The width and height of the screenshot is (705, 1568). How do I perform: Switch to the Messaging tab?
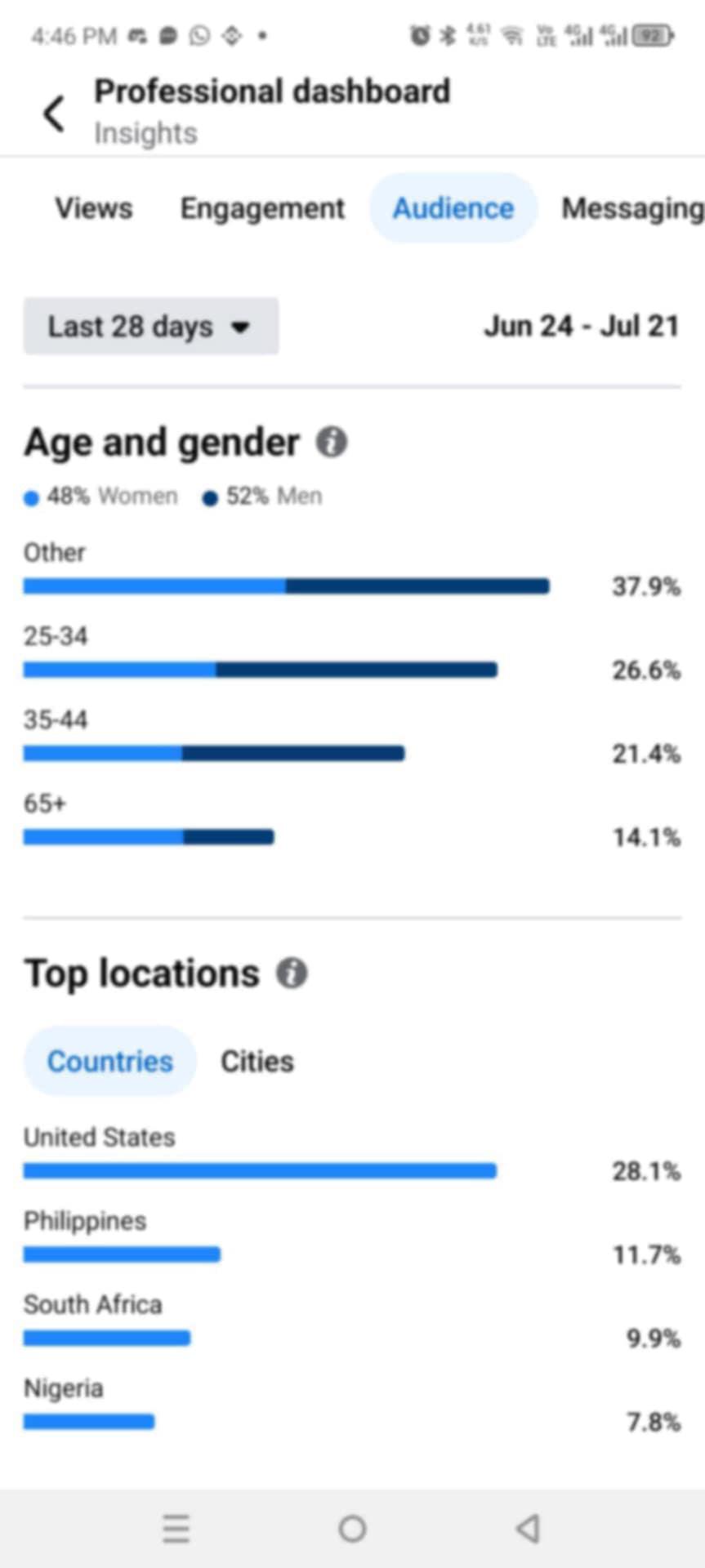(632, 208)
